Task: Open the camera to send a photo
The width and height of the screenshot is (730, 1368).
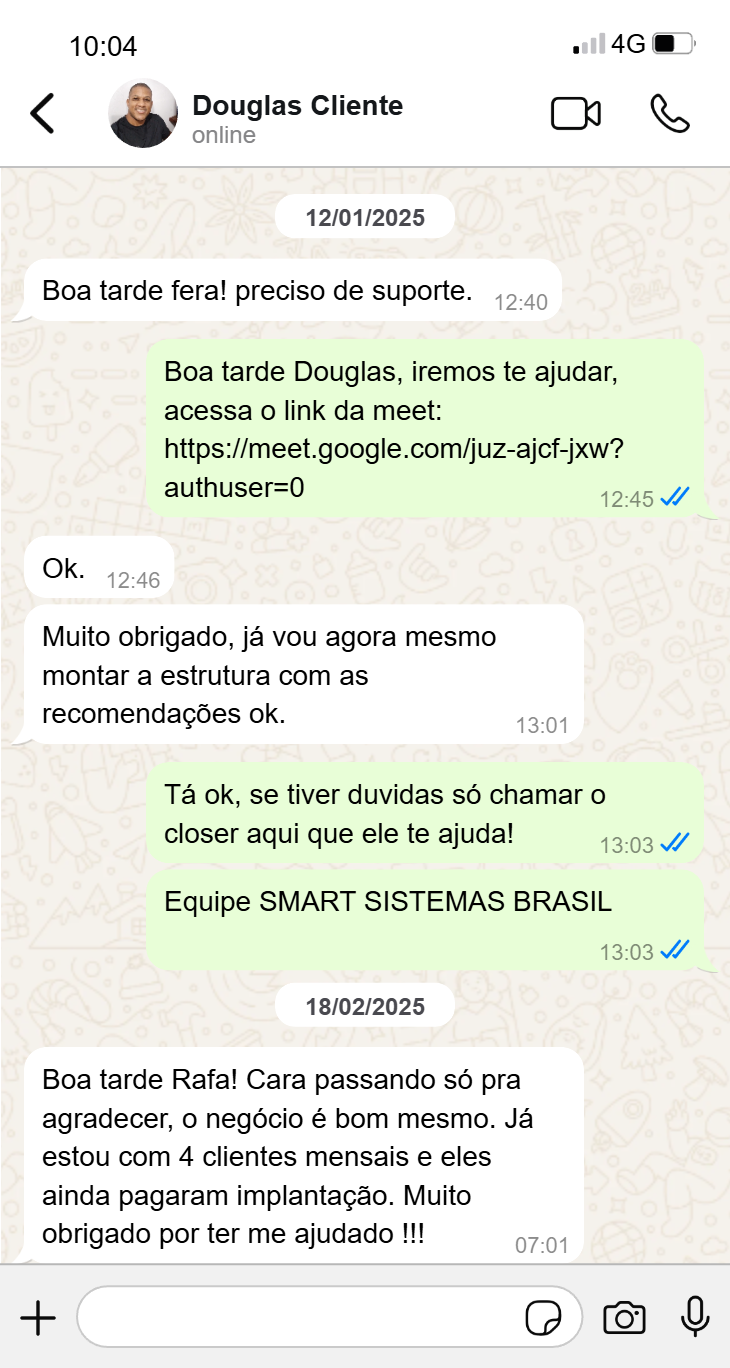Action: click(625, 1318)
